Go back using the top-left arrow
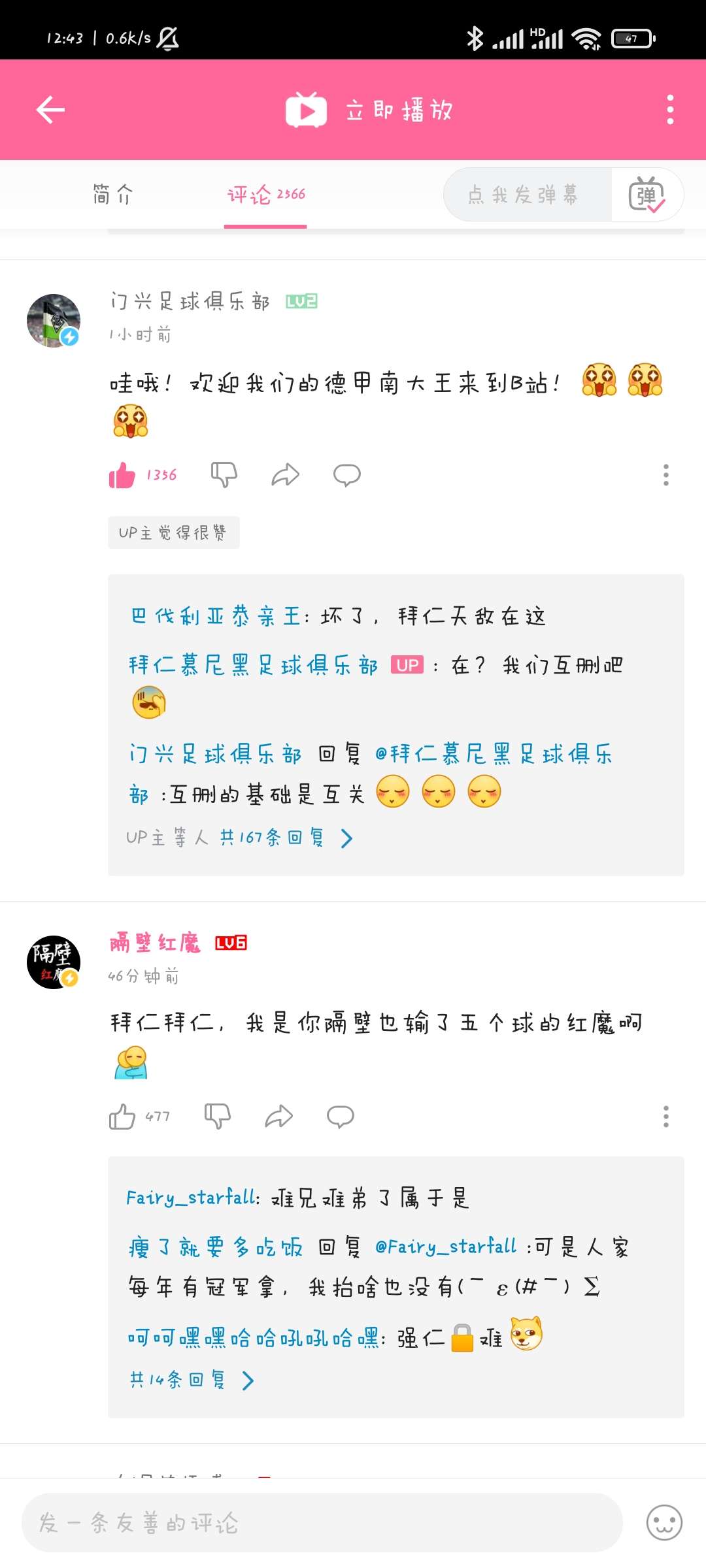Screen dimensions: 706x1568 pos(50,110)
